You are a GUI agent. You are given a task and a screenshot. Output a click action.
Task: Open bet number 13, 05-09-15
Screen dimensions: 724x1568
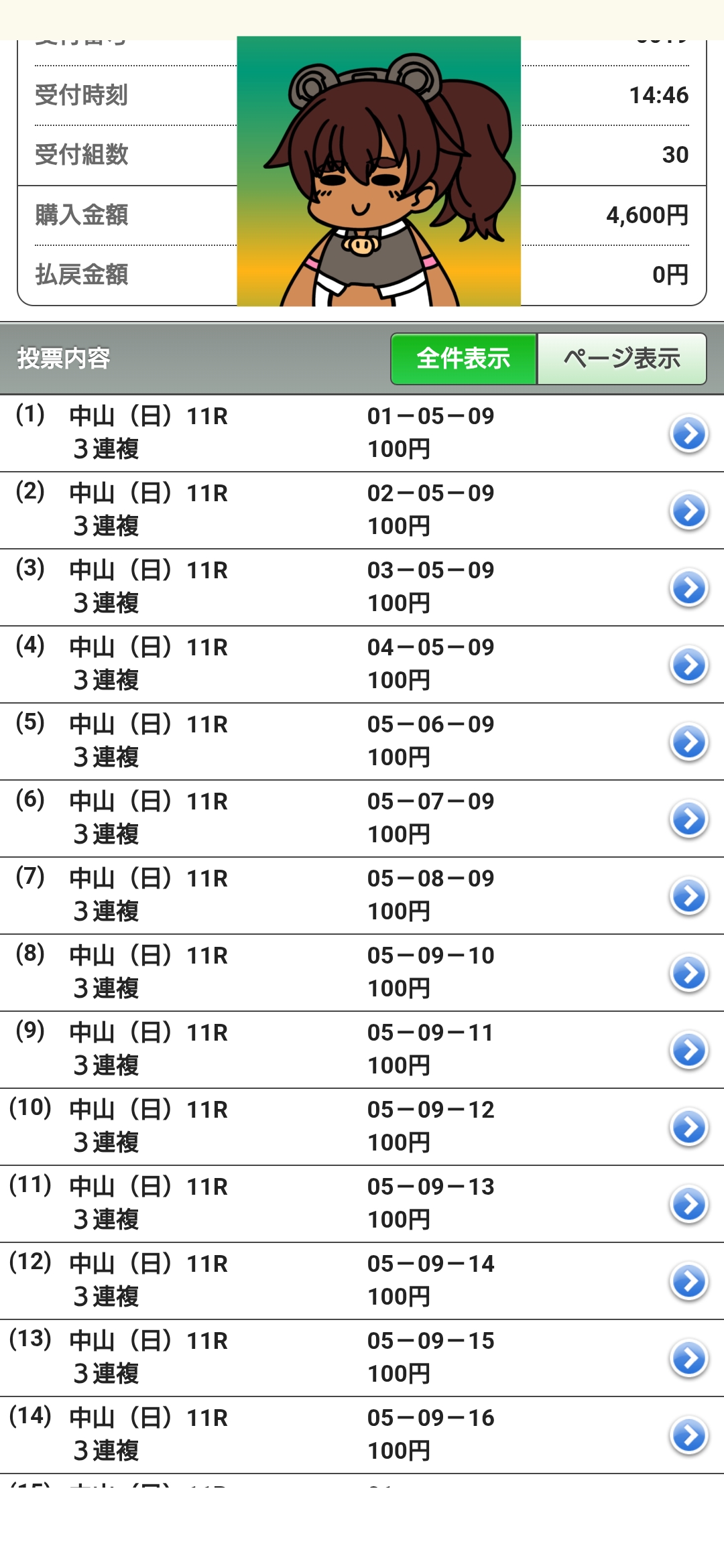point(688,1358)
